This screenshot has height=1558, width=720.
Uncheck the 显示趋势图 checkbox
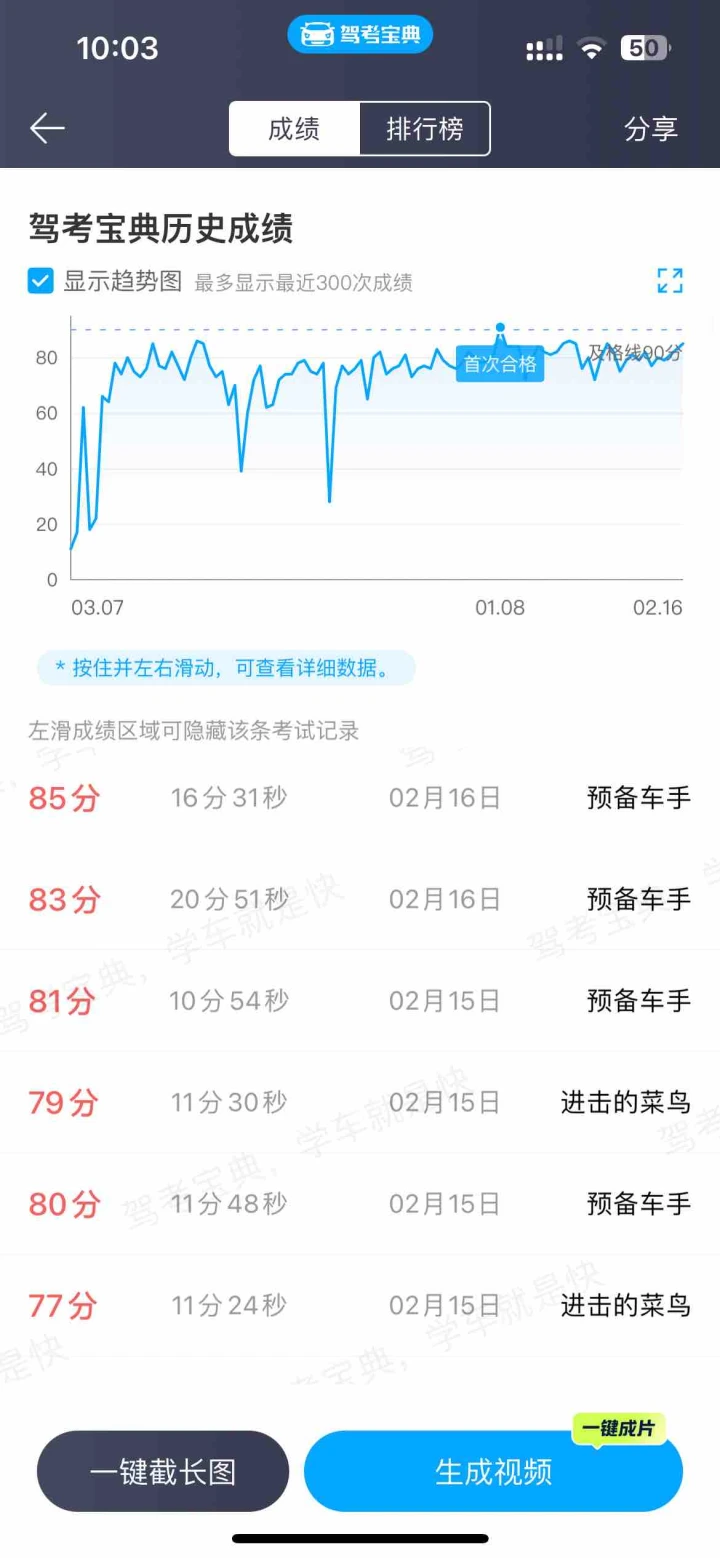(41, 281)
